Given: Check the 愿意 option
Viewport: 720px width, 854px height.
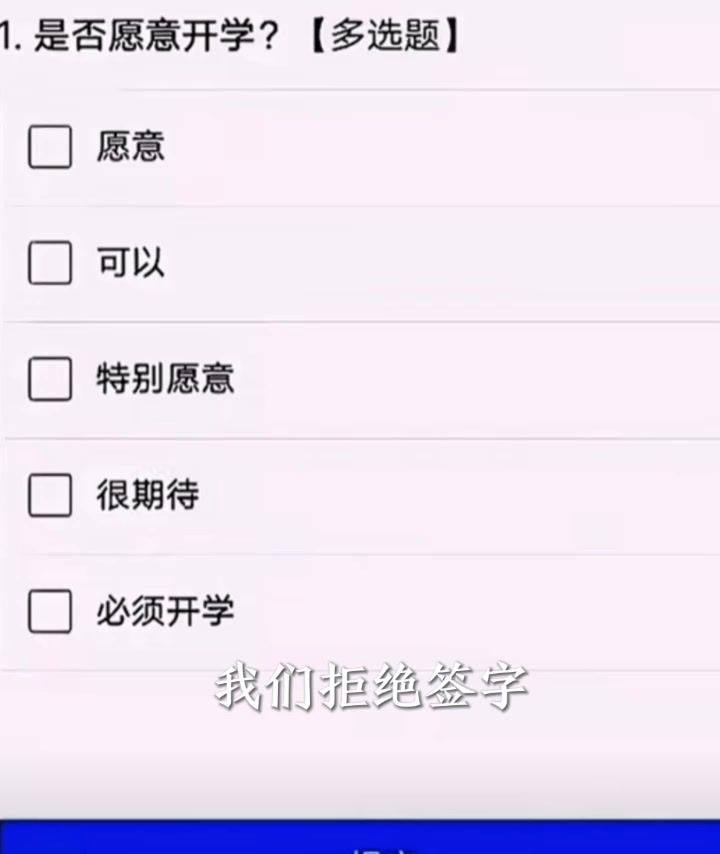Looking at the screenshot, I should pyautogui.click(x=50, y=147).
